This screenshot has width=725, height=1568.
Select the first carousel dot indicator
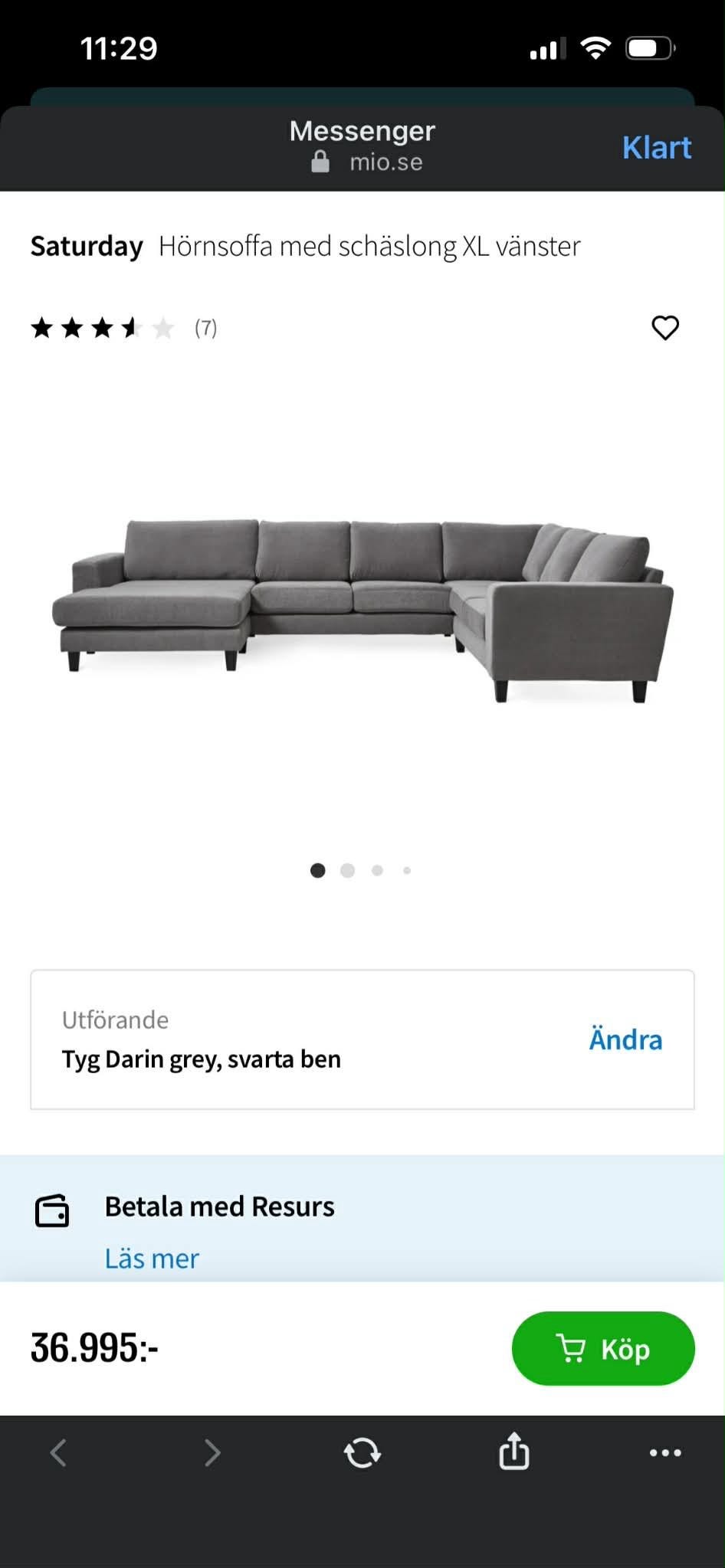[x=317, y=870]
